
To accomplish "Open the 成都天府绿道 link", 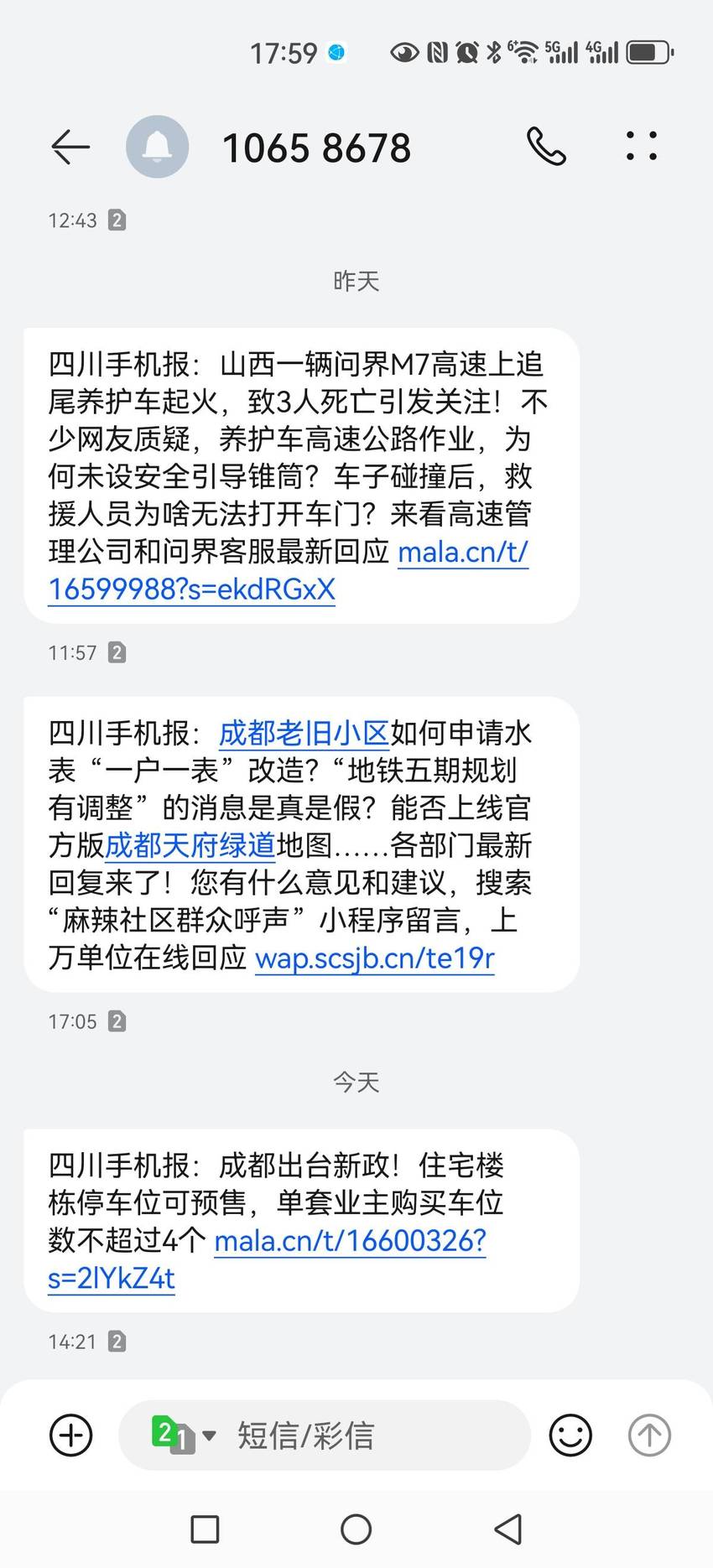I will pyautogui.click(x=190, y=845).
